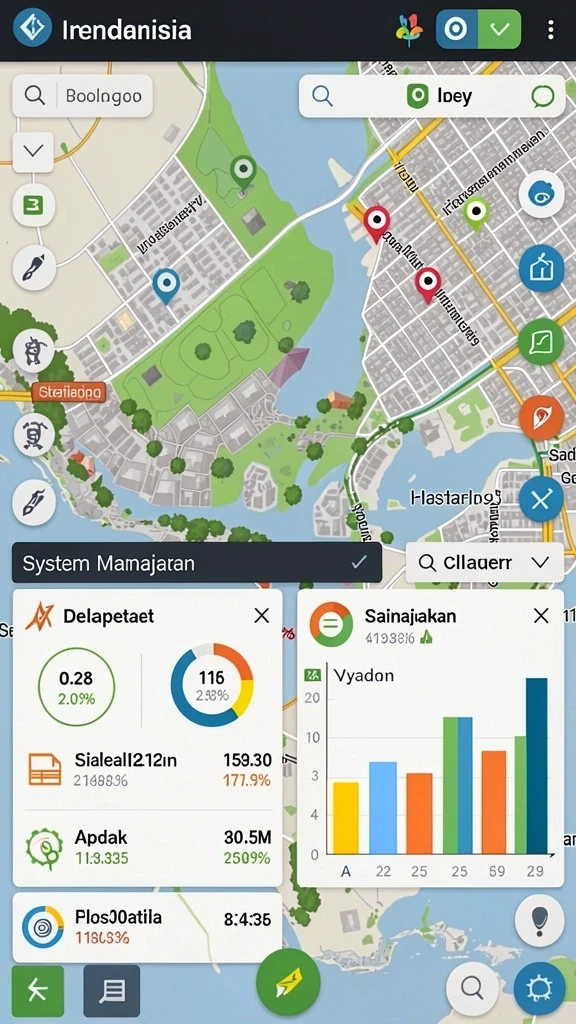The image size is (576, 1024).
Task: Select the blue map pin
Action: [x=166, y=286]
